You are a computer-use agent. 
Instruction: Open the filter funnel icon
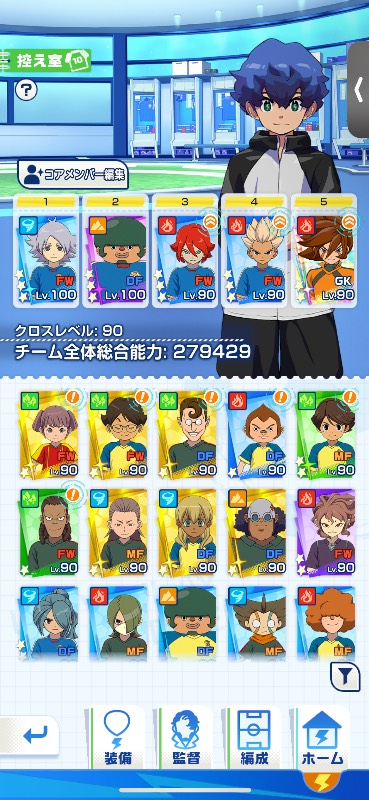(x=346, y=677)
